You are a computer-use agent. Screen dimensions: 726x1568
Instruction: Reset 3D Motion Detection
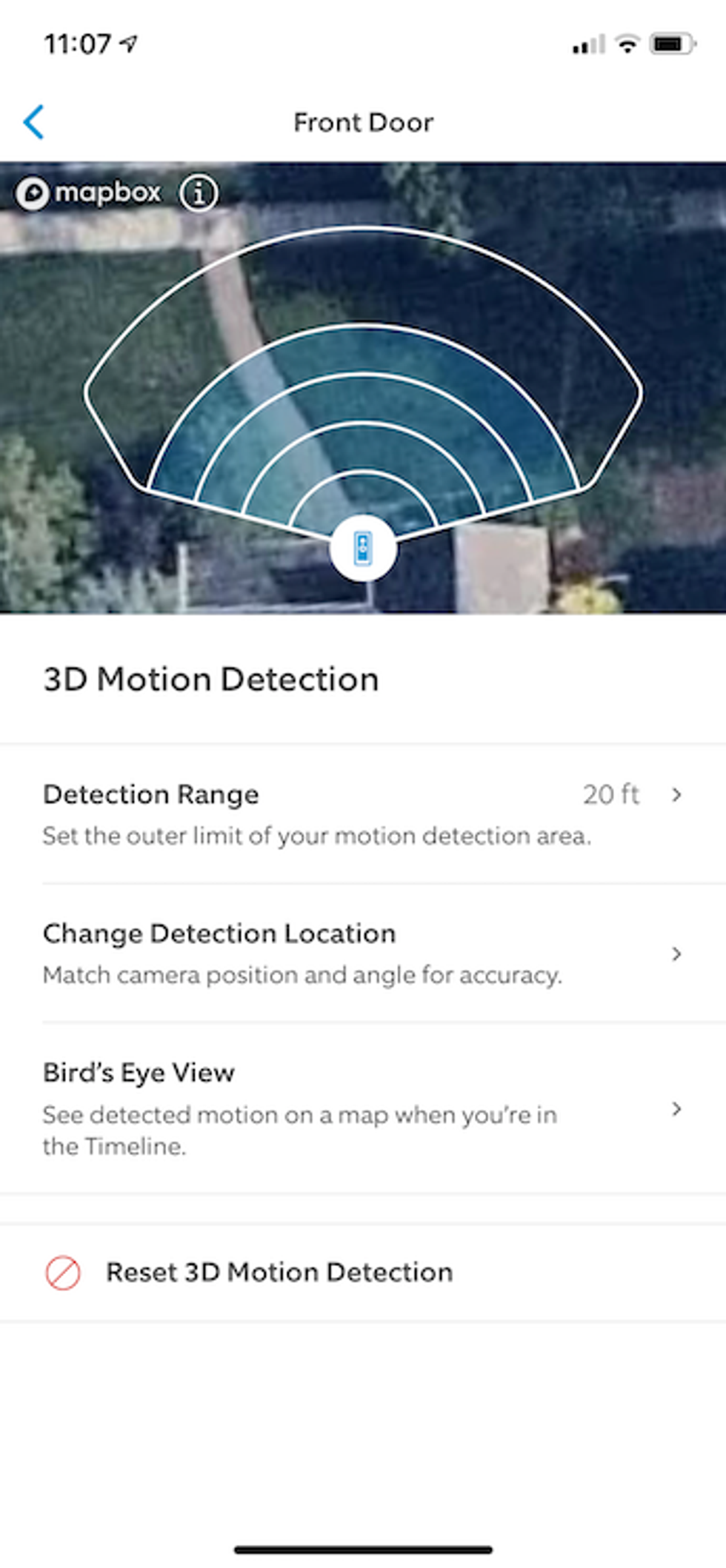[279, 1273]
